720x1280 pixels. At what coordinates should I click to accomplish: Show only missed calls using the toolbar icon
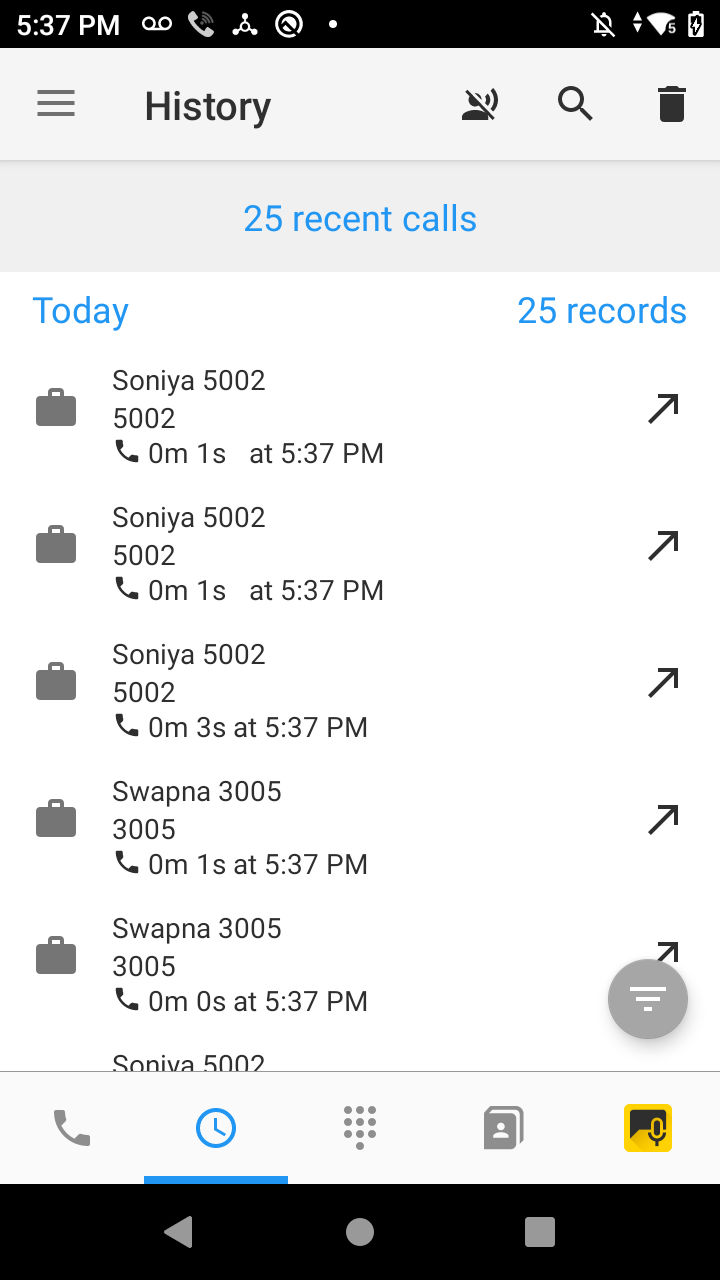tap(480, 104)
